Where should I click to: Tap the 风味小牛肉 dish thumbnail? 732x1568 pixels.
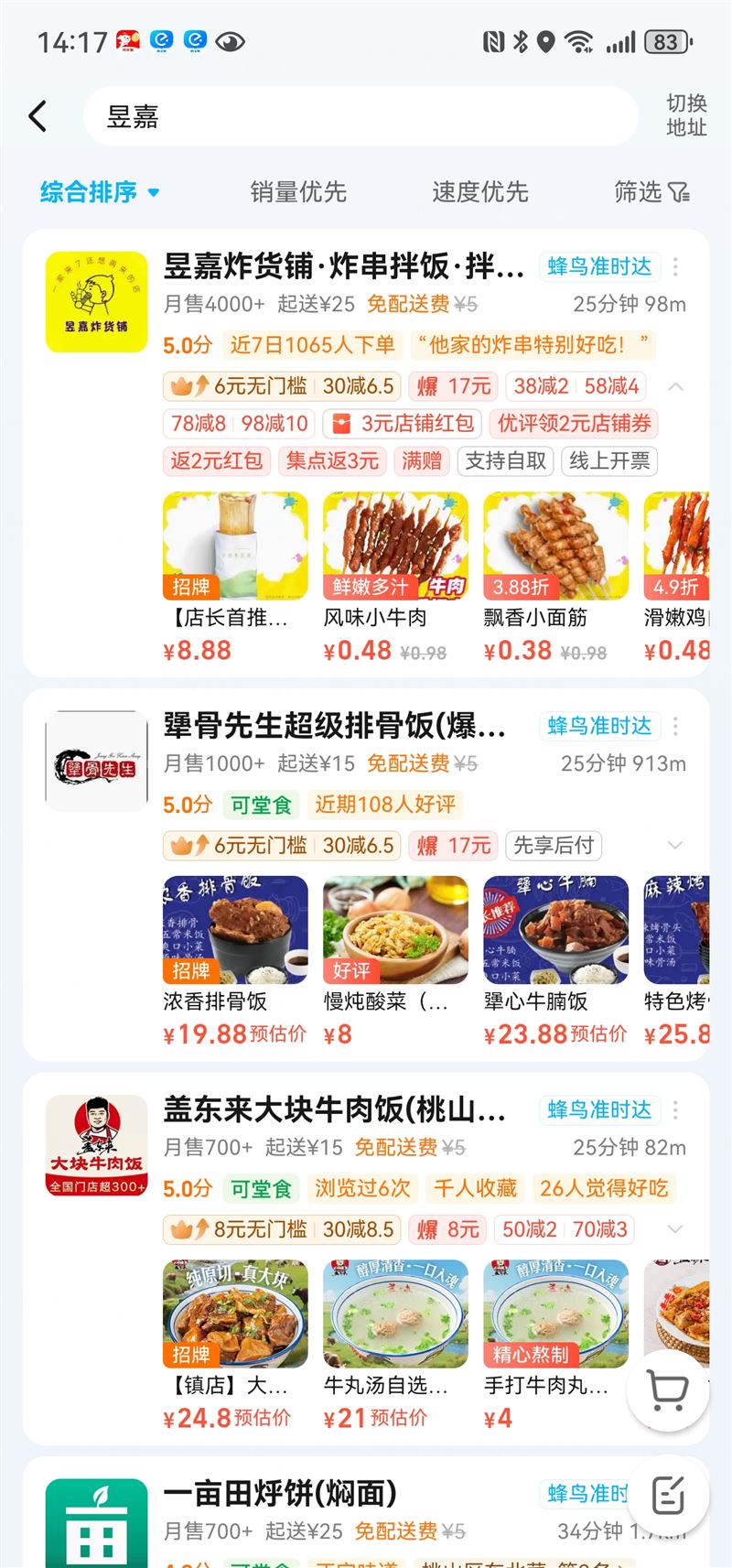tap(394, 546)
